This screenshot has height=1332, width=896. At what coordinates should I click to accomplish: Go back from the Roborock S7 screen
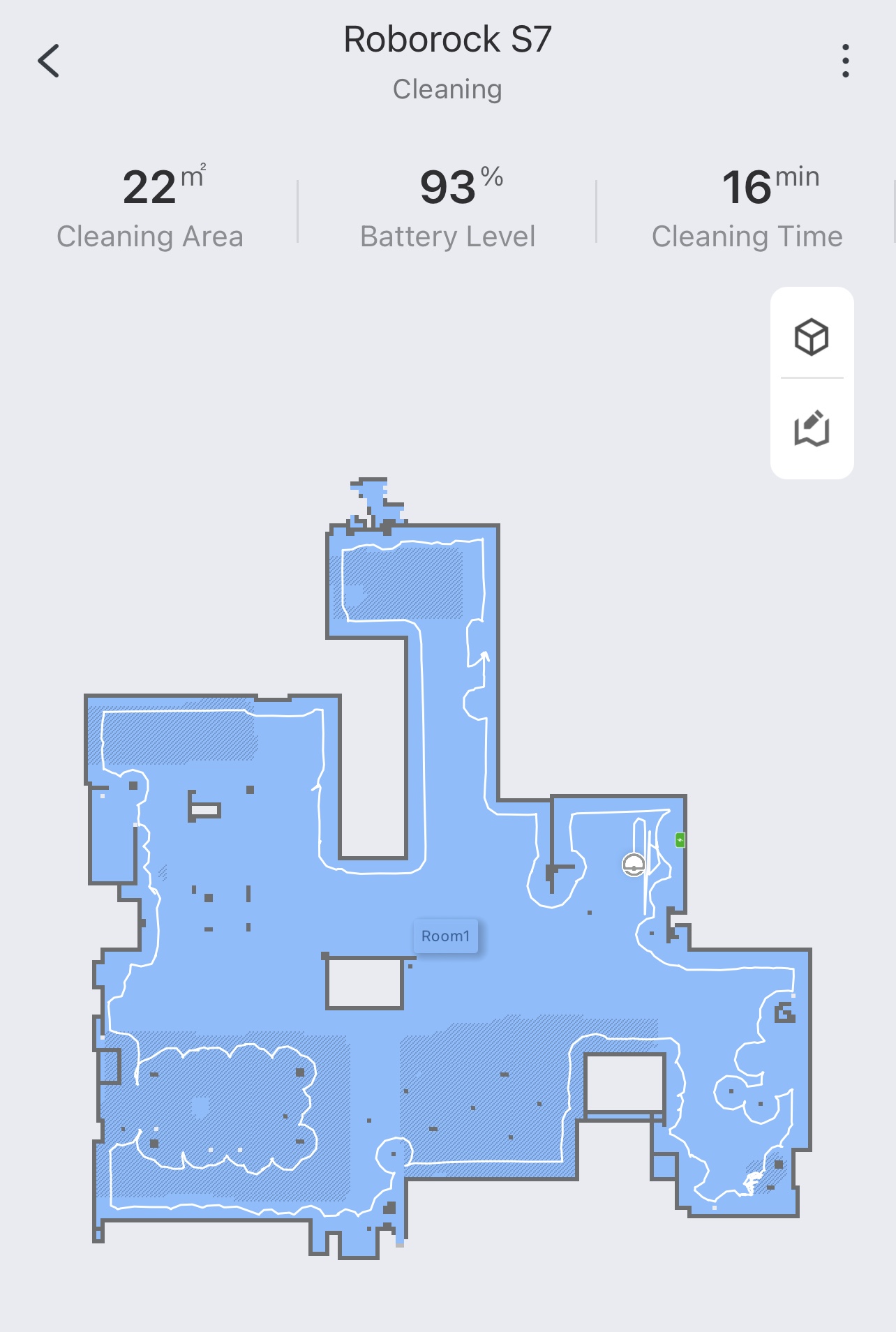(x=49, y=61)
